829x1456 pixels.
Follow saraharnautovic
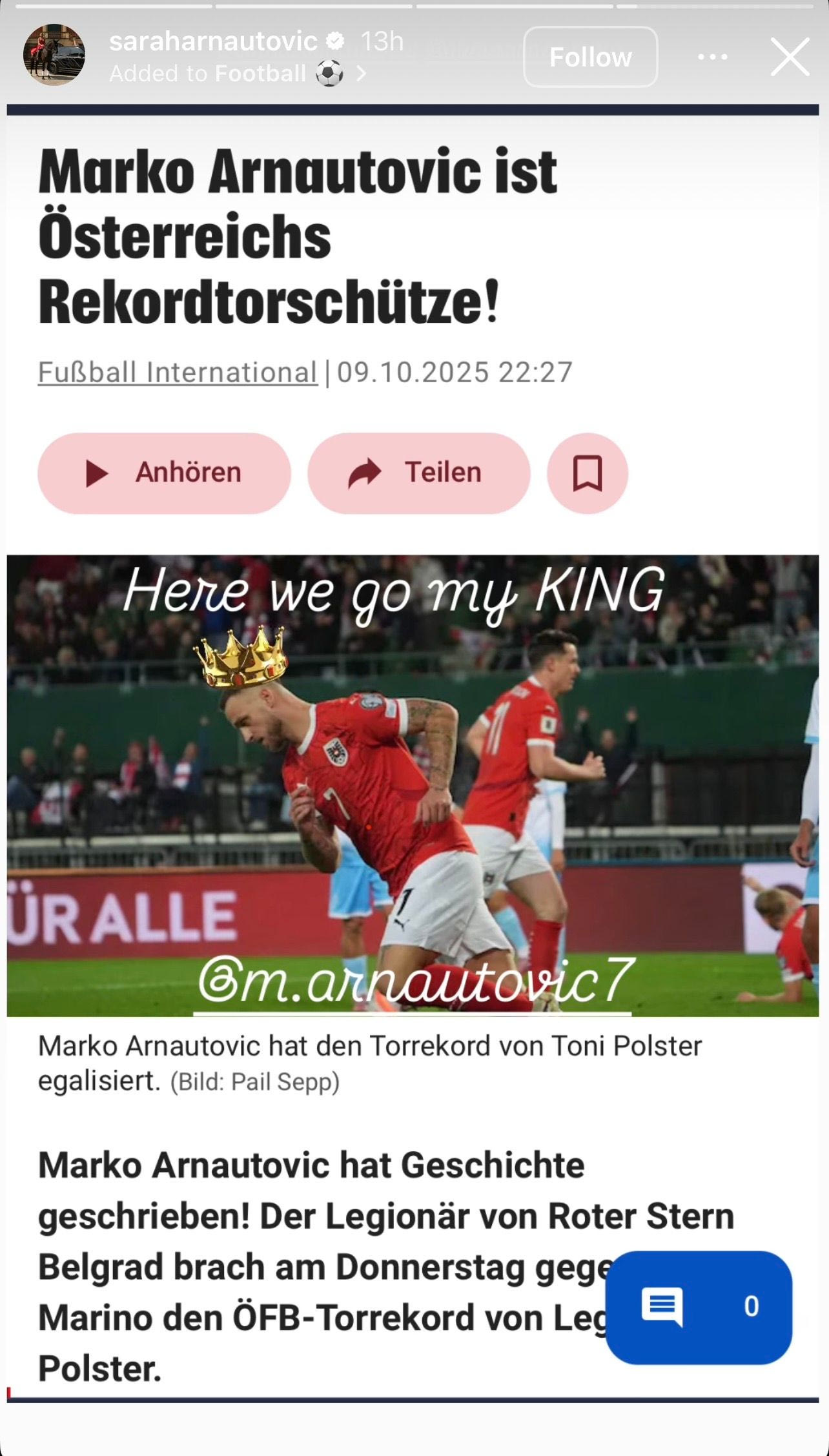pyautogui.click(x=590, y=57)
